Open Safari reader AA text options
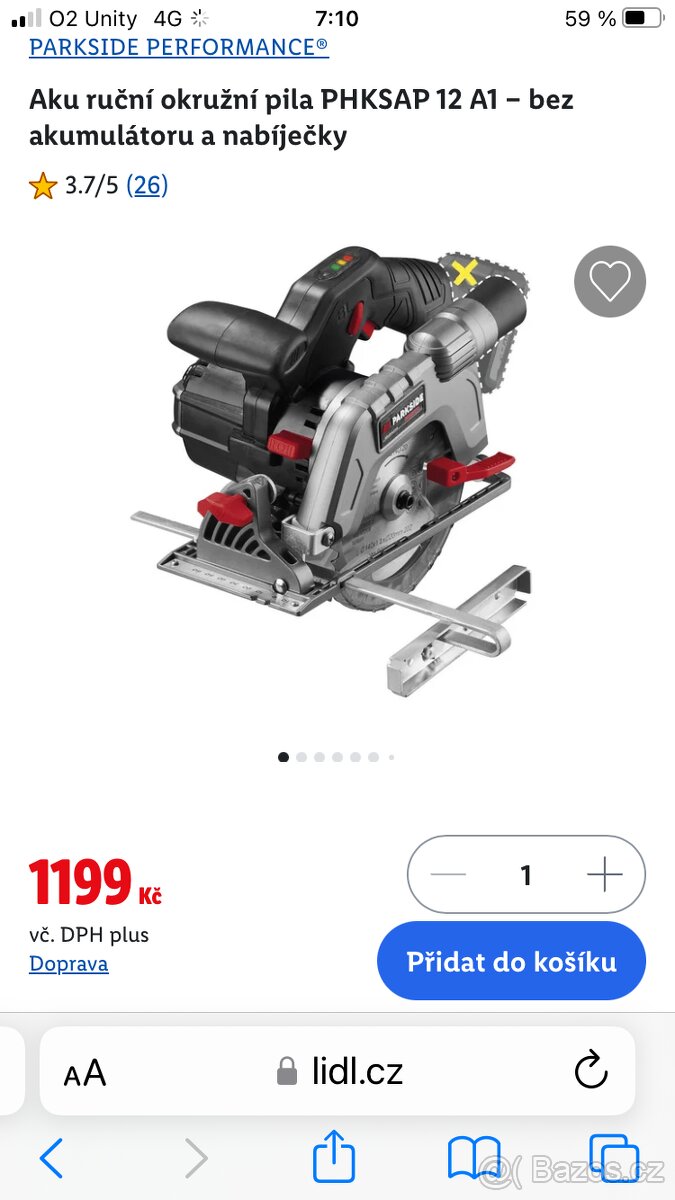 85,1073
